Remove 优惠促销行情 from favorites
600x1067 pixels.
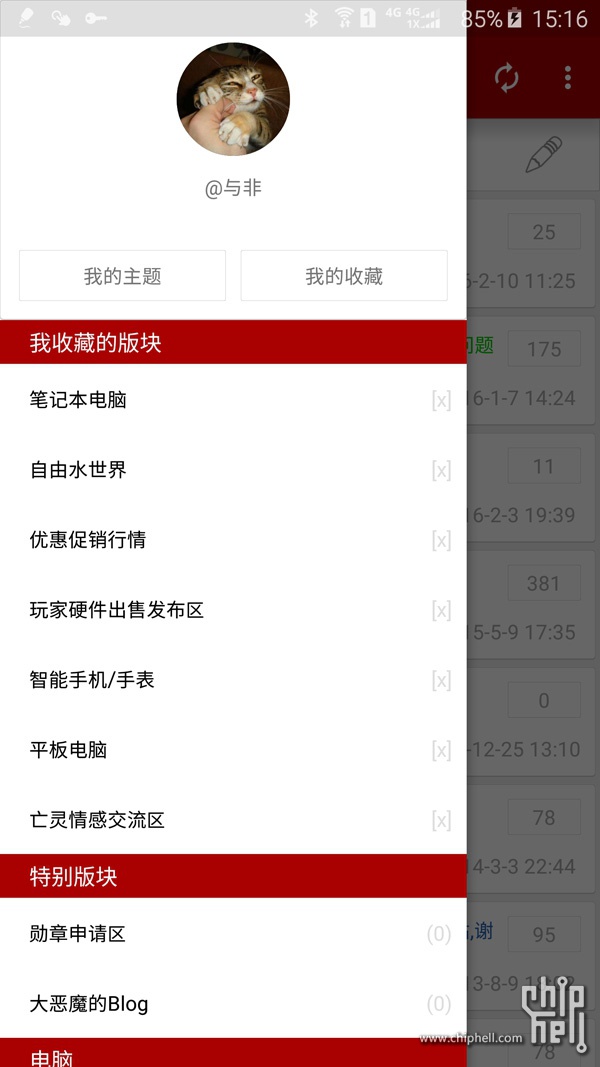pyautogui.click(x=441, y=540)
